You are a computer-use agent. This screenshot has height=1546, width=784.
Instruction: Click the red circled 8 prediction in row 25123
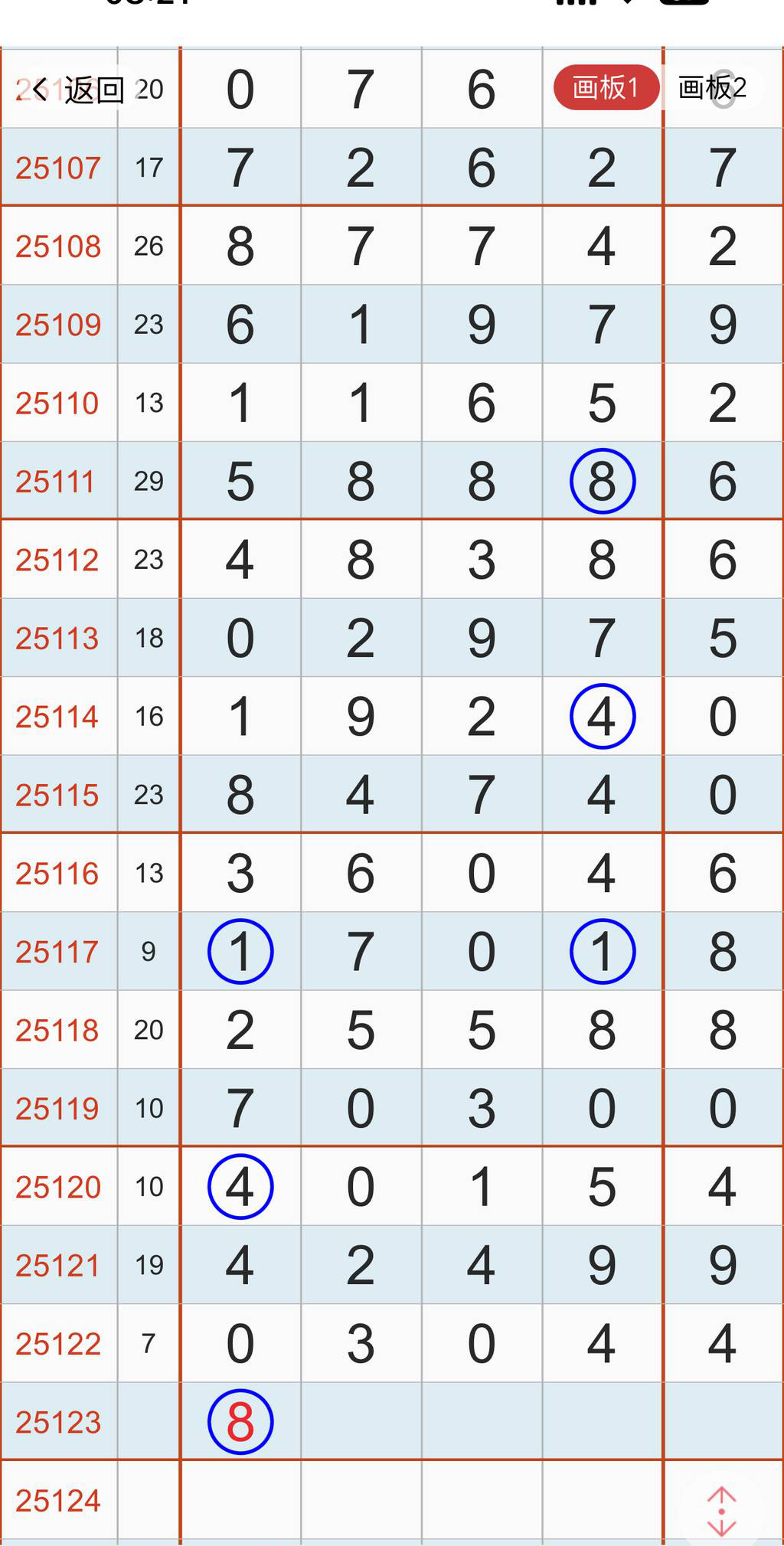(x=240, y=1422)
